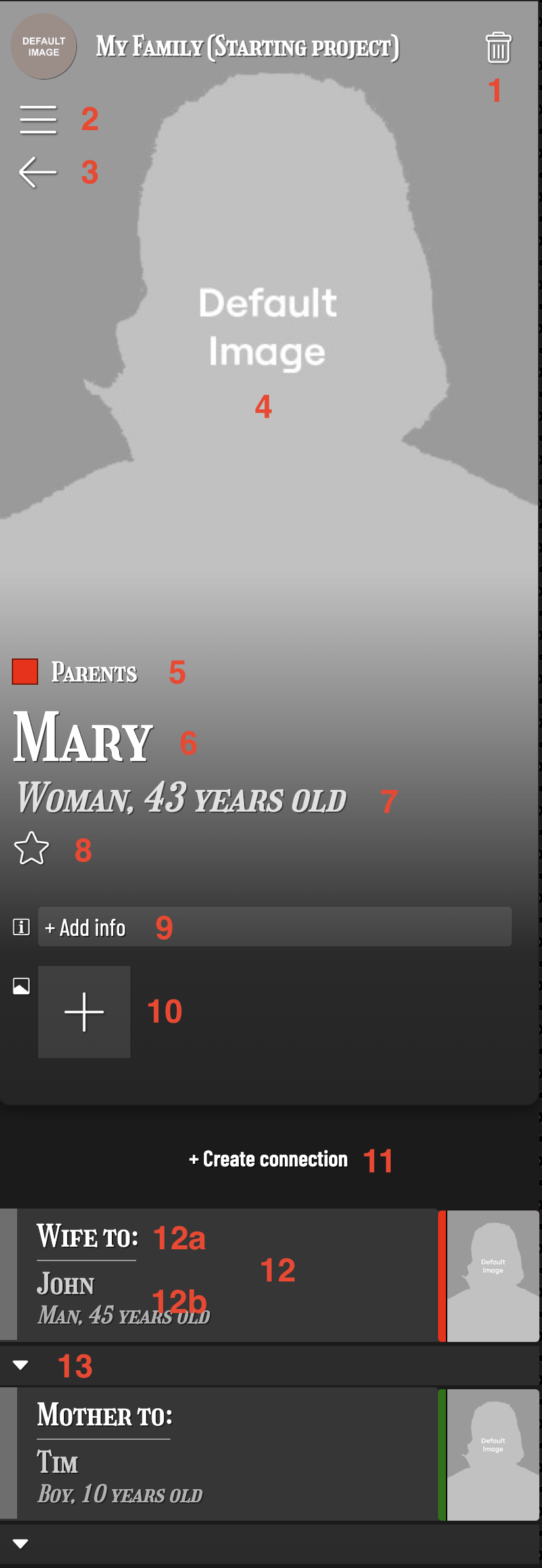Edit the name Mary
Image resolution: width=542 pixels, height=1568 pixels.
coord(83,739)
